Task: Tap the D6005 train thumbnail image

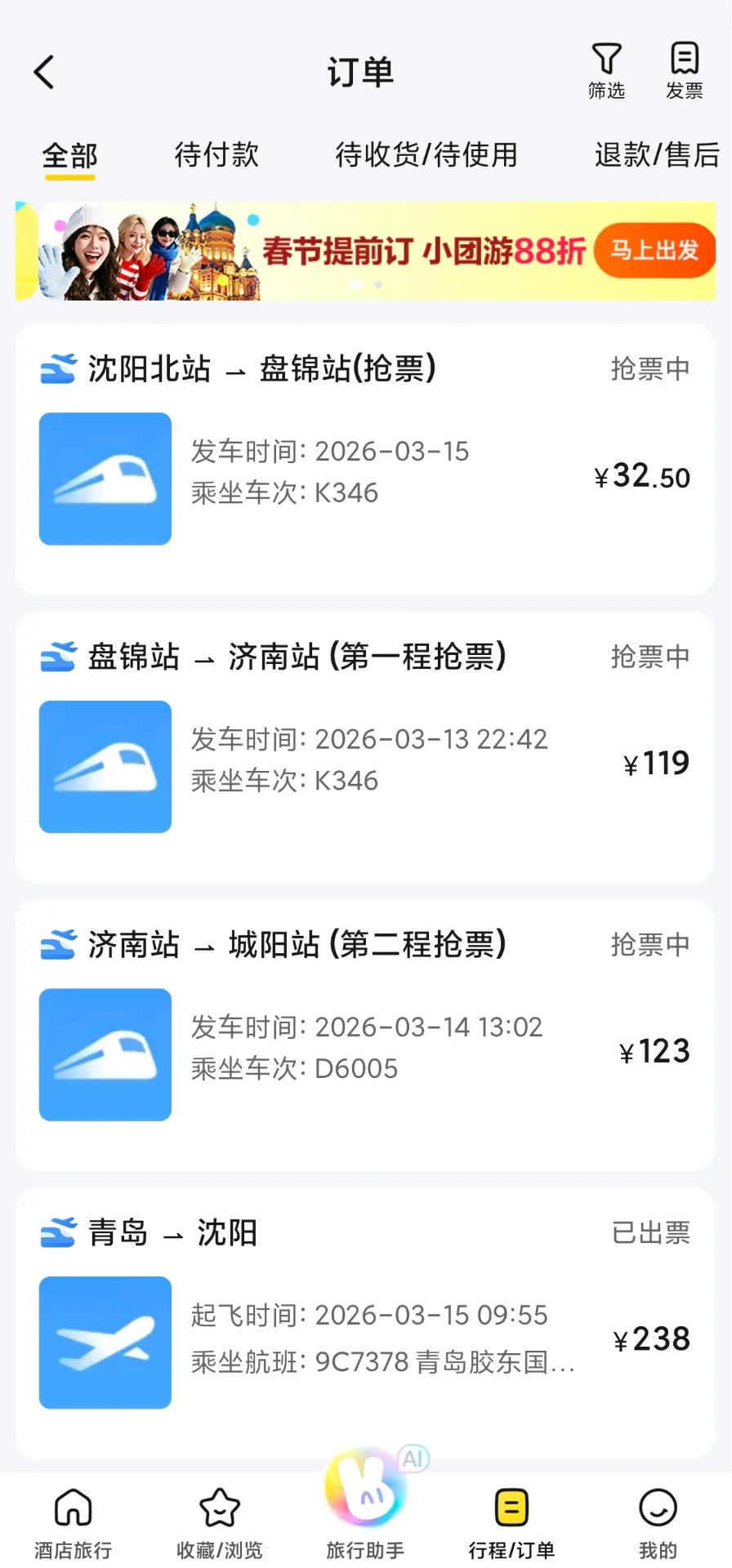Action: pyautogui.click(x=105, y=1054)
